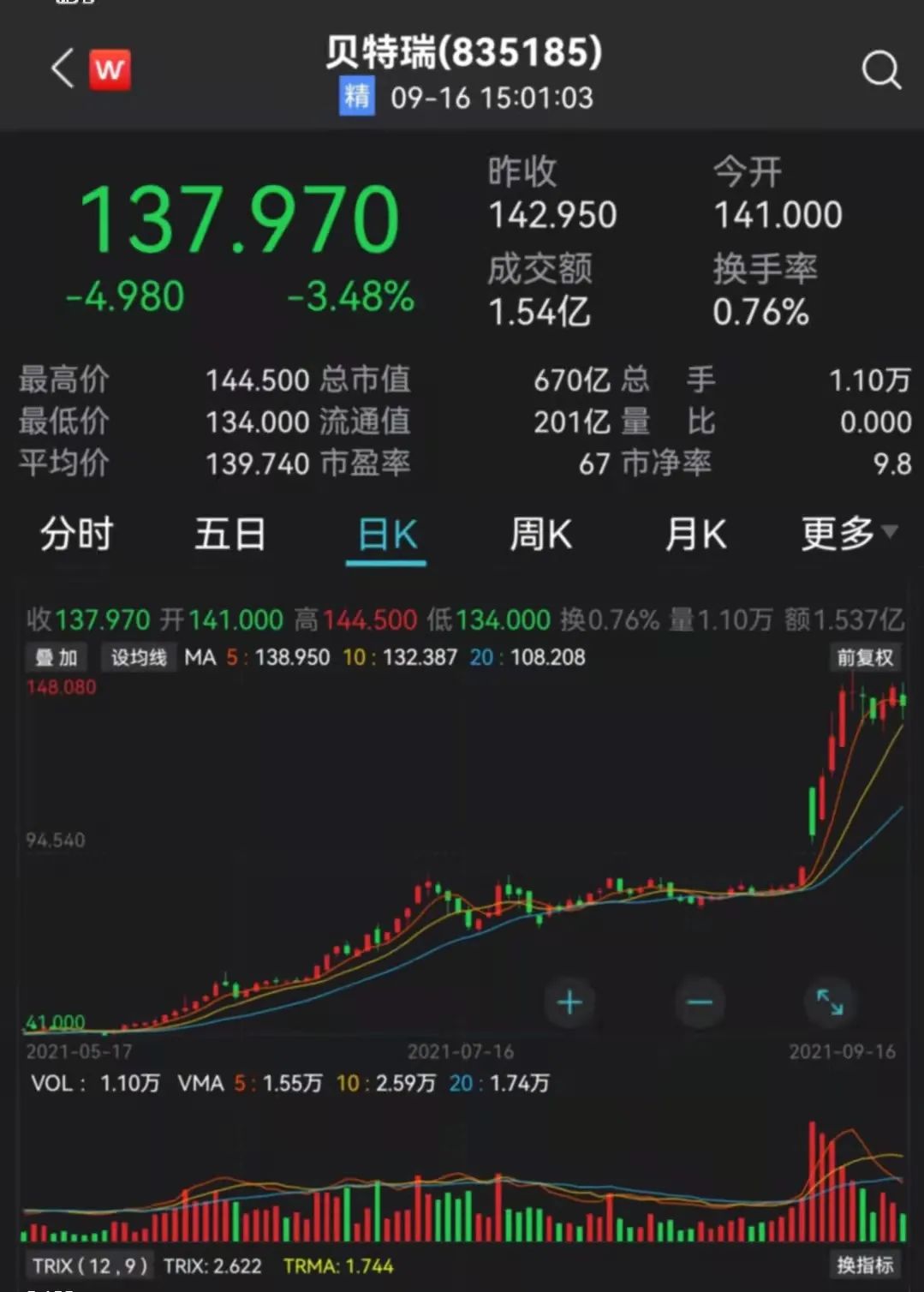Go back using the top-left arrow
The image size is (924, 1292).
tap(63, 69)
